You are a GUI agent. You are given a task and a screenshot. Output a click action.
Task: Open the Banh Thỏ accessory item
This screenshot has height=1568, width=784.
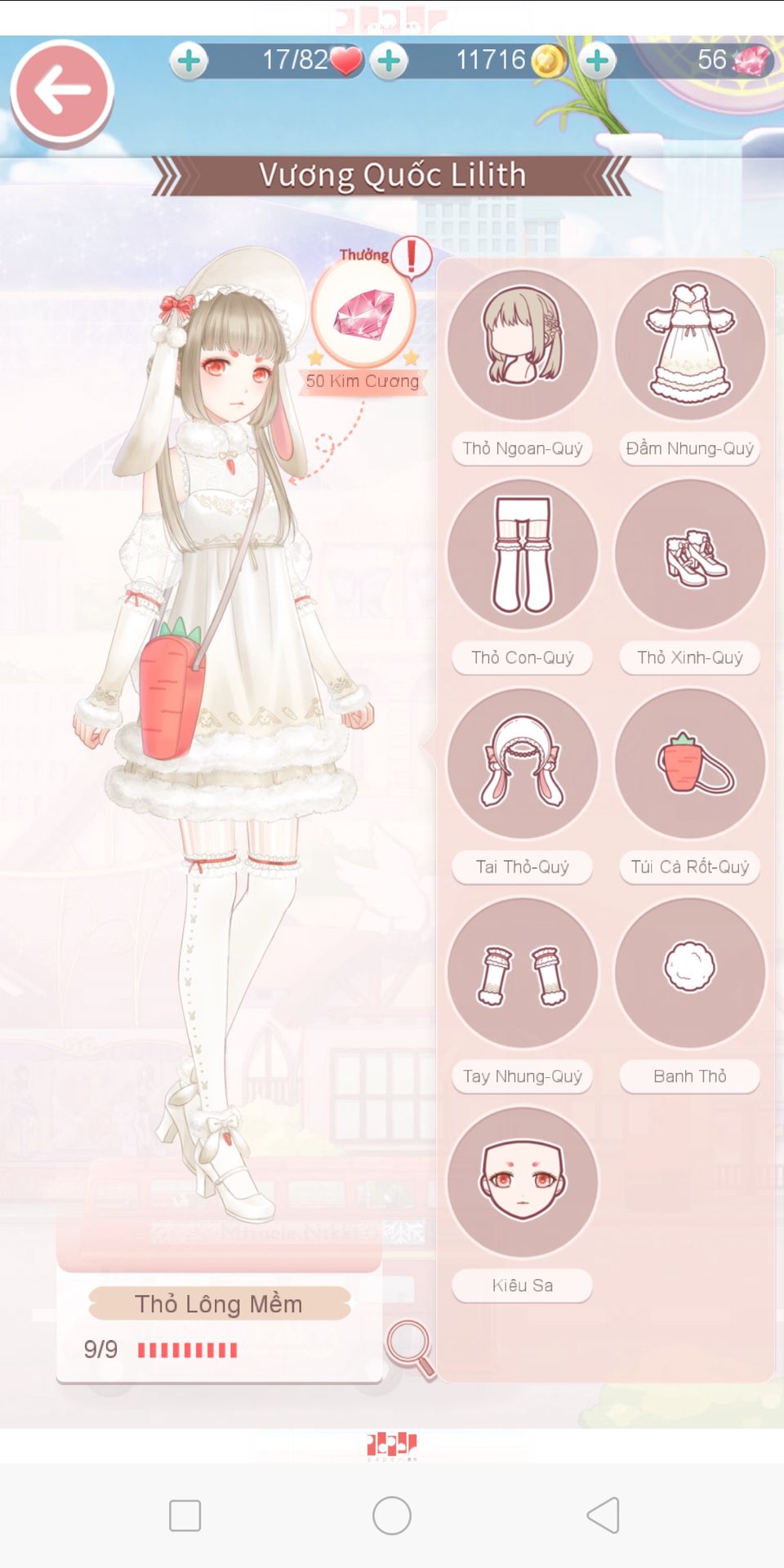690,973
